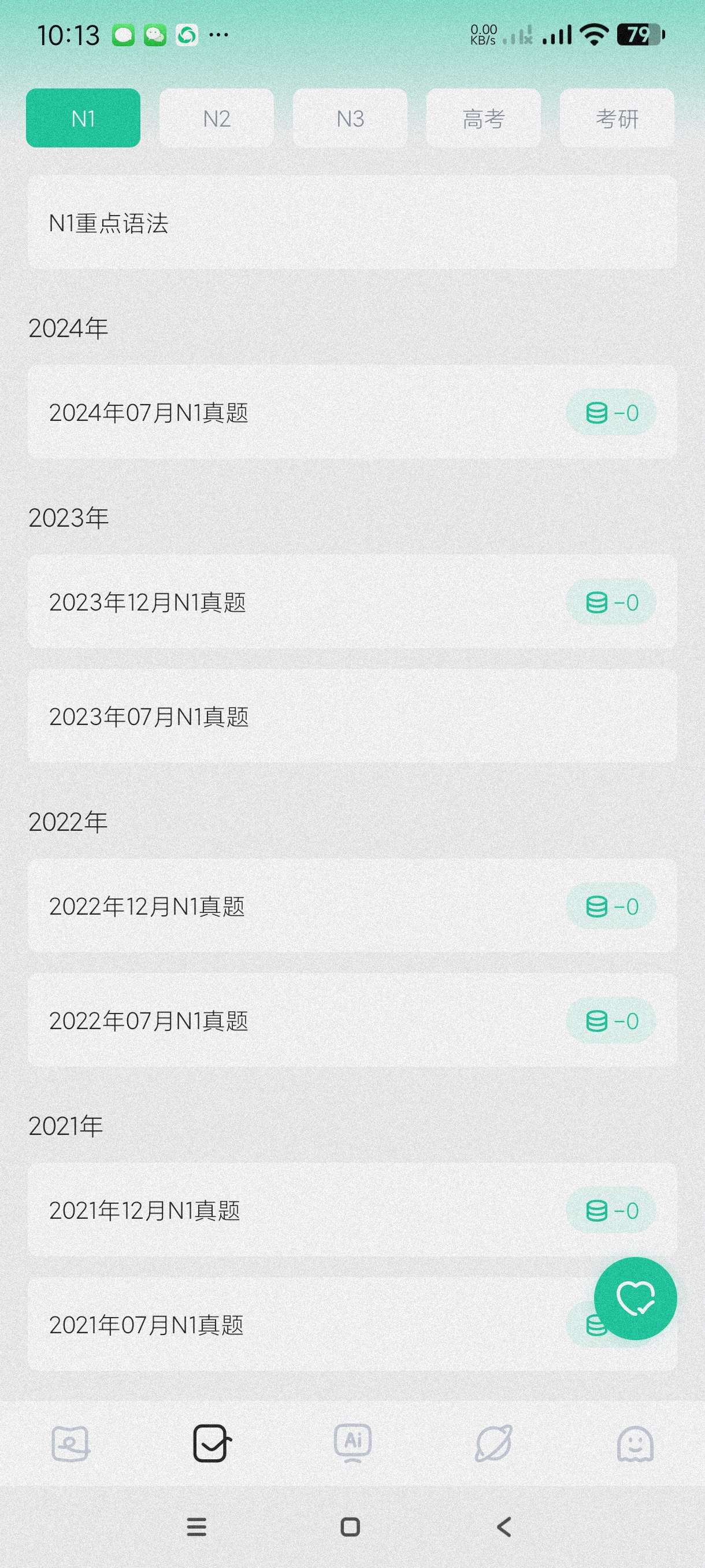The image size is (705, 1568).
Task: Open 2021年07月N1真题 exam
Action: click(292, 1325)
